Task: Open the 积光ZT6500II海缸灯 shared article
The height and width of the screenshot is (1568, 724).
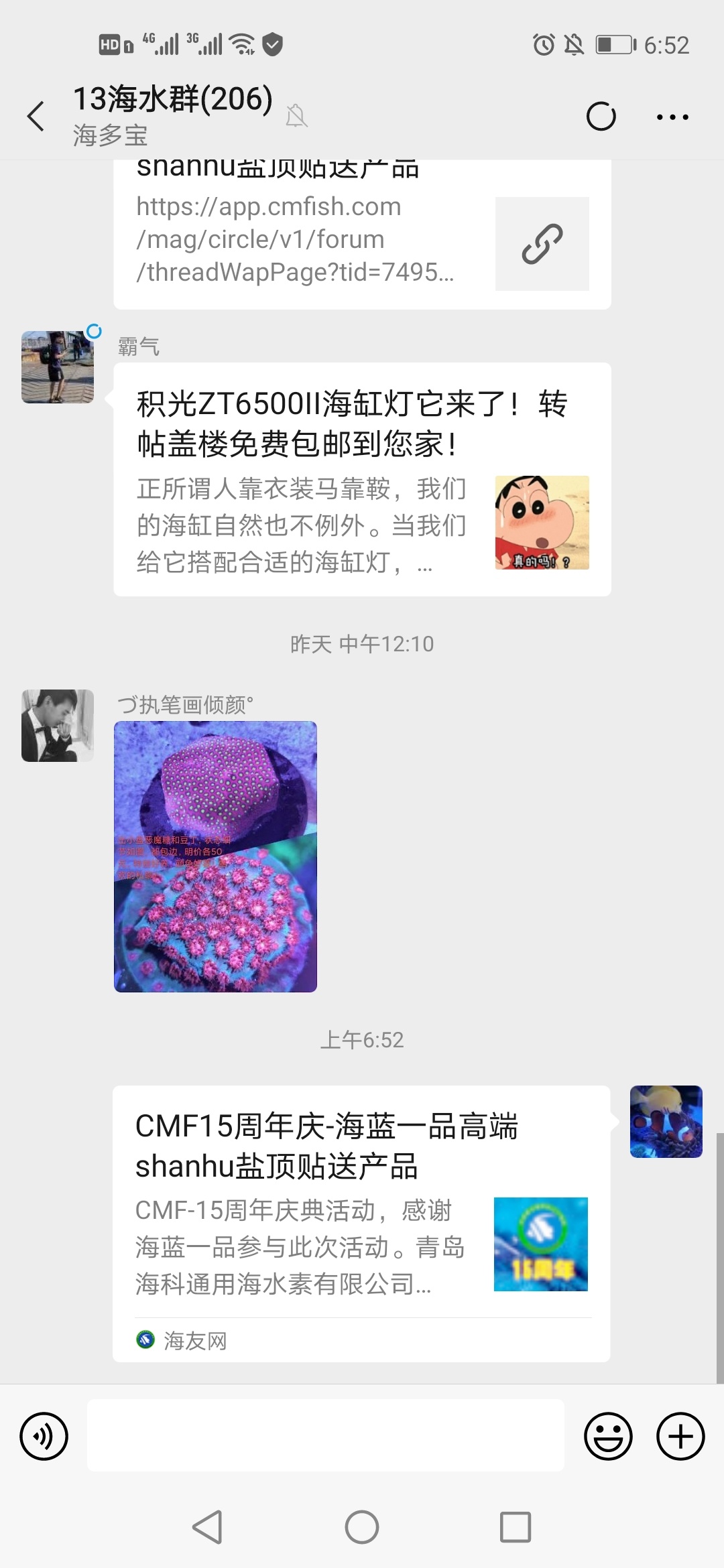Action: click(362, 478)
